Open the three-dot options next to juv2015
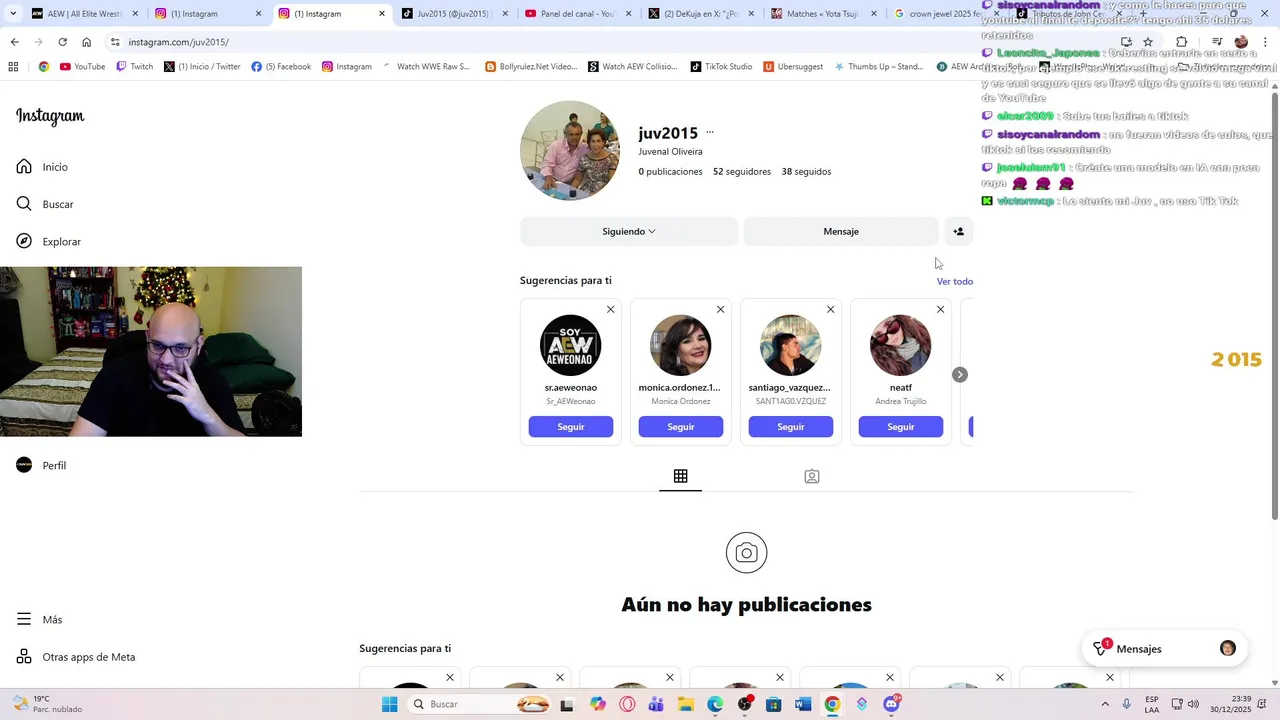 [710, 132]
